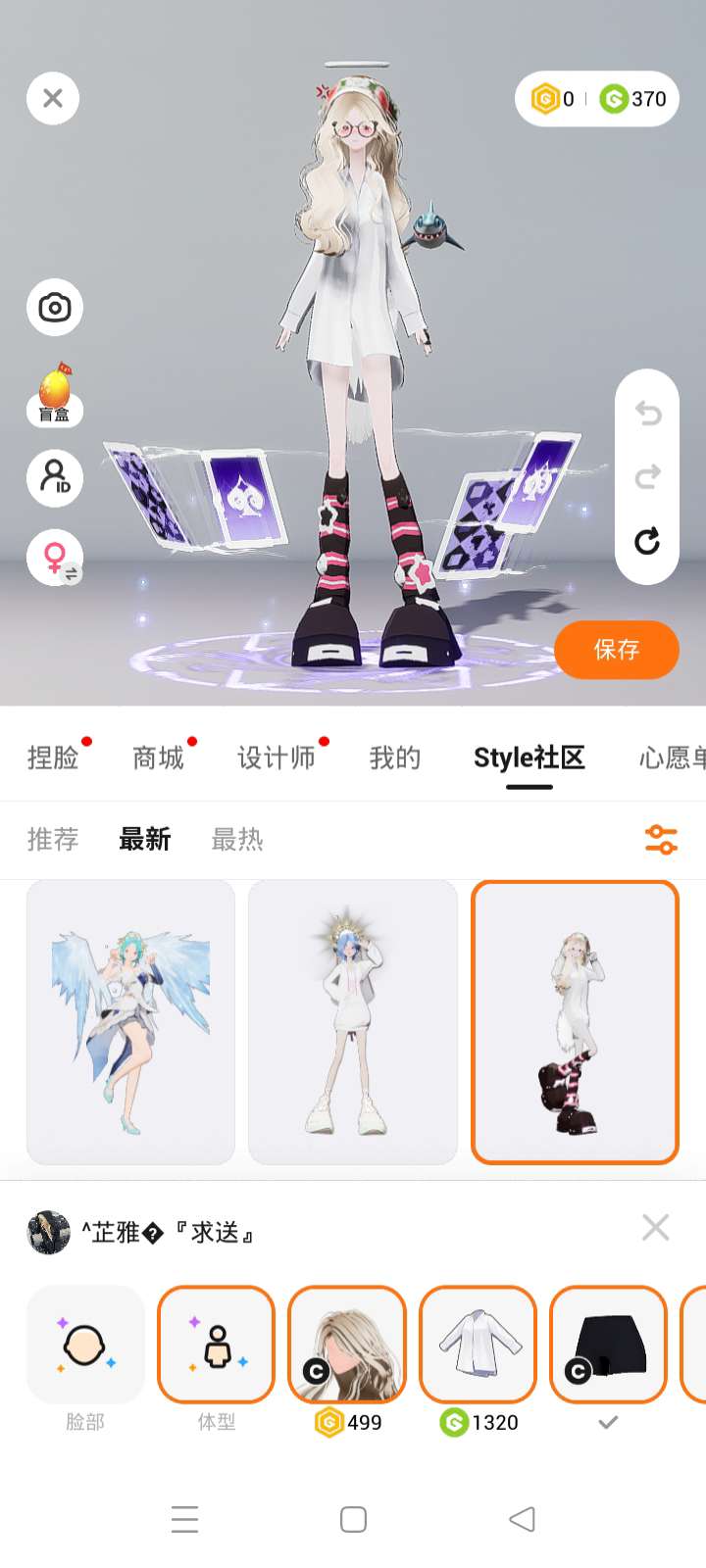Image resolution: width=706 pixels, height=1568 pixels.
Task: Switch to the 捏脸 tab
Action: coord(53,758)
